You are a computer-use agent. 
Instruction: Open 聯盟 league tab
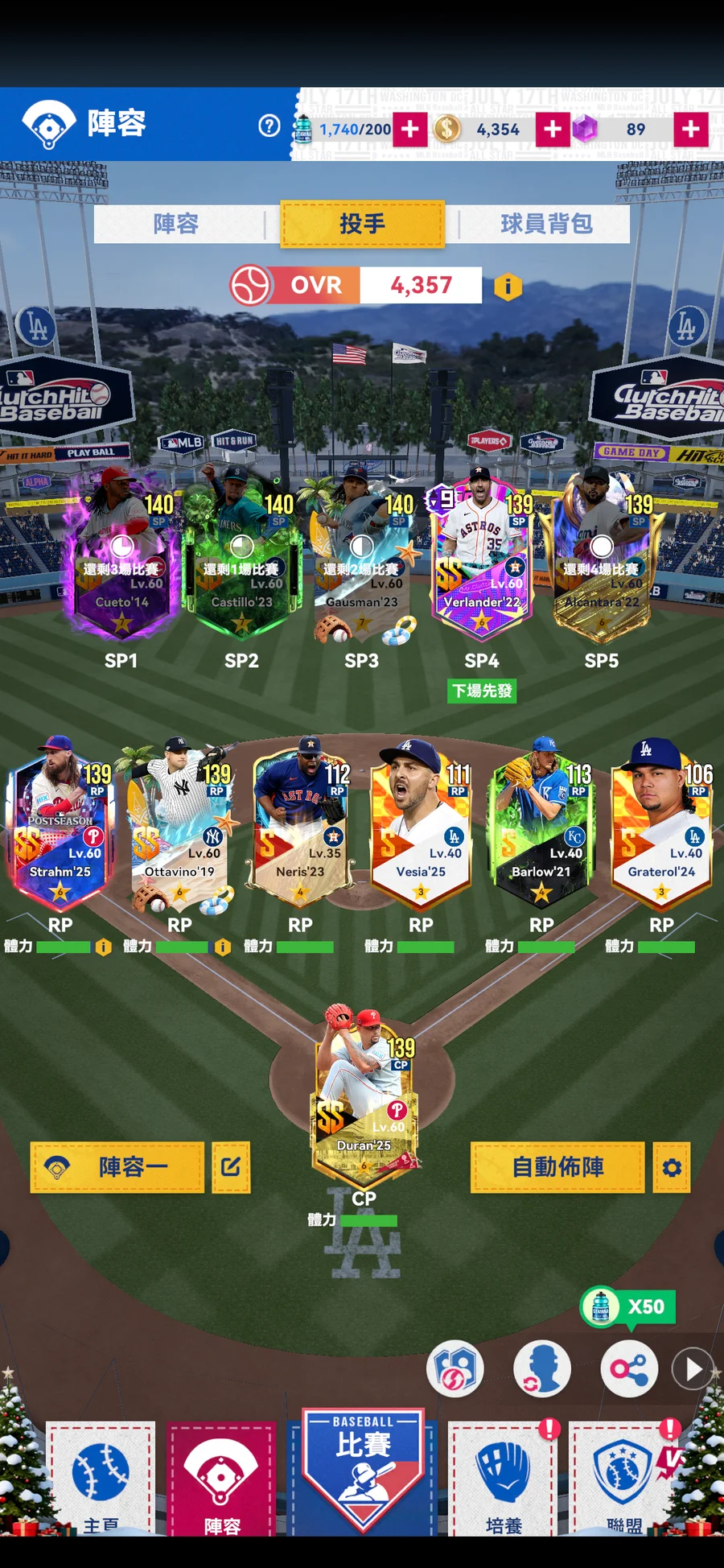(625, 1481)
